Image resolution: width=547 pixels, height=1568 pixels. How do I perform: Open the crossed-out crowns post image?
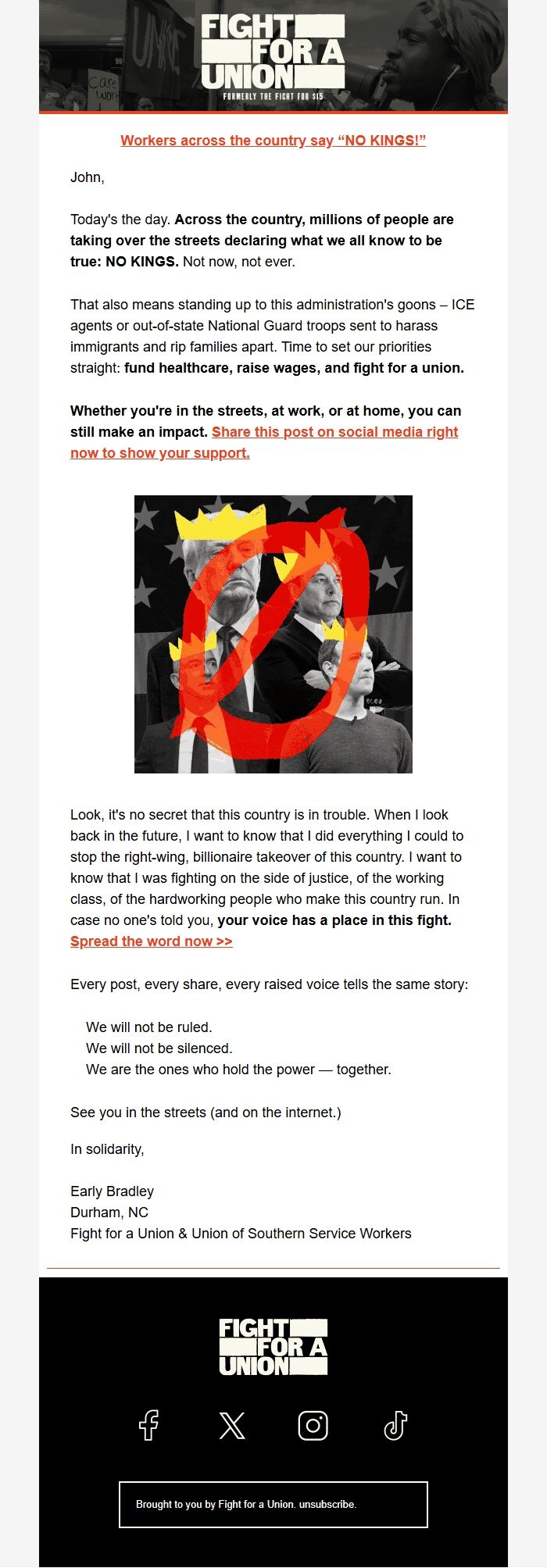click(273, 634)
